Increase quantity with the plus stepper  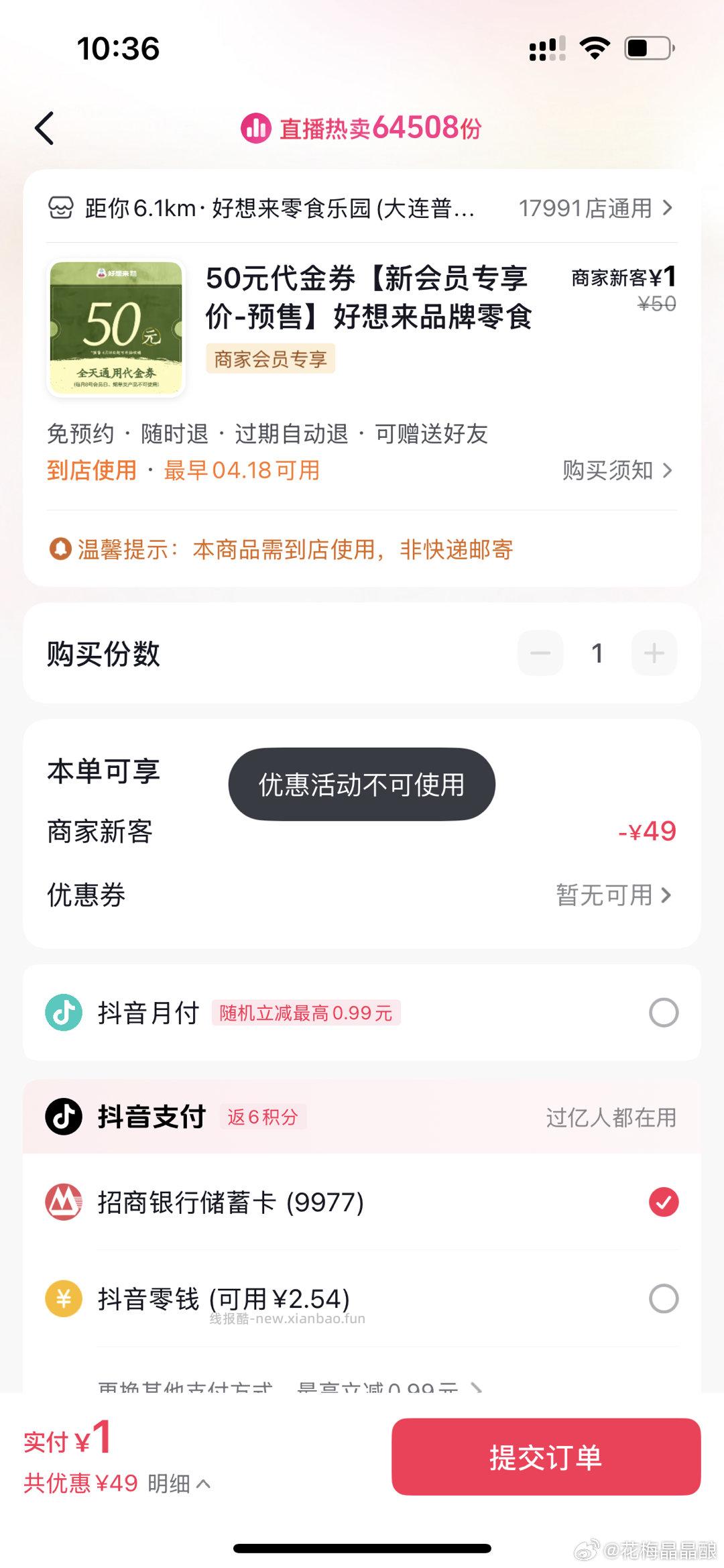coord(654,651)
